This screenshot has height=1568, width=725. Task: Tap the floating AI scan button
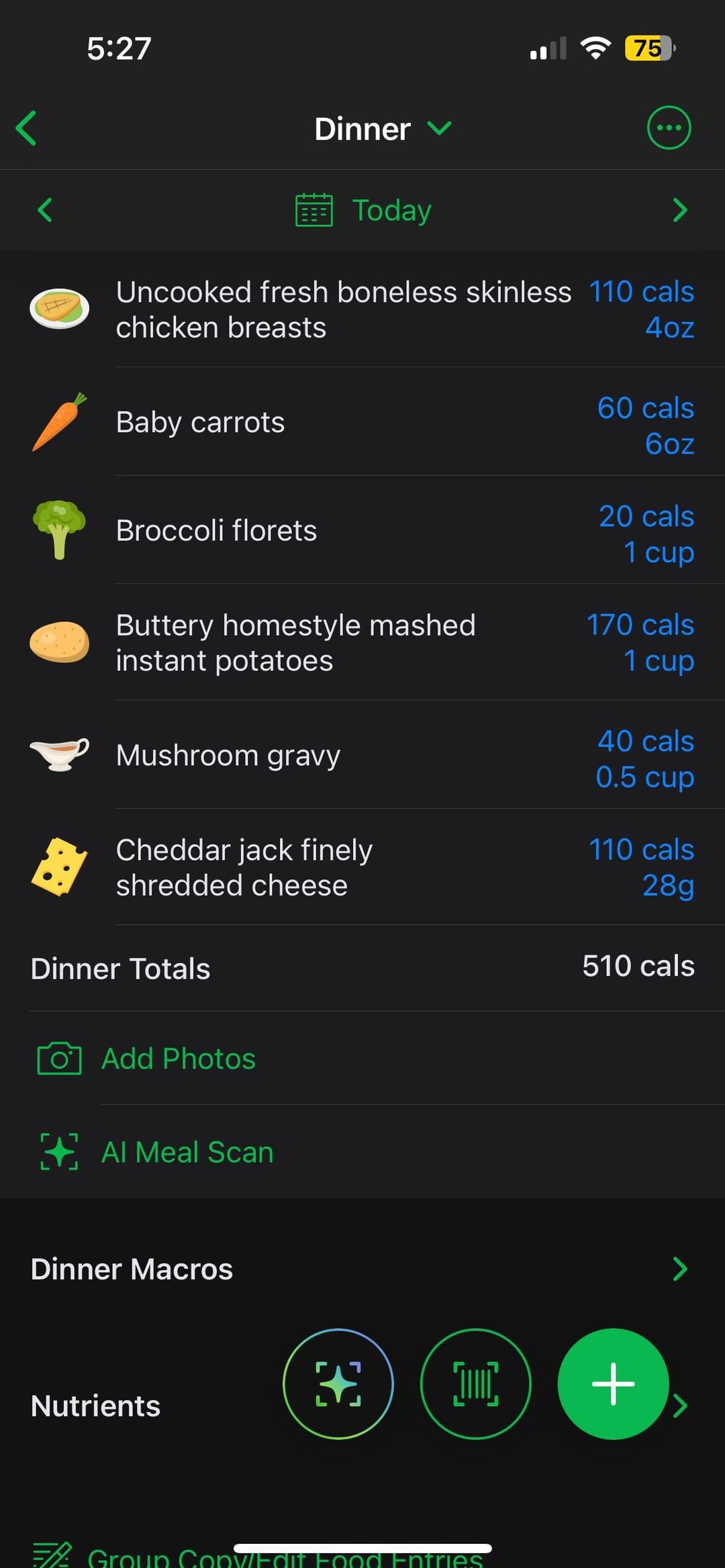coord(338,1383)
